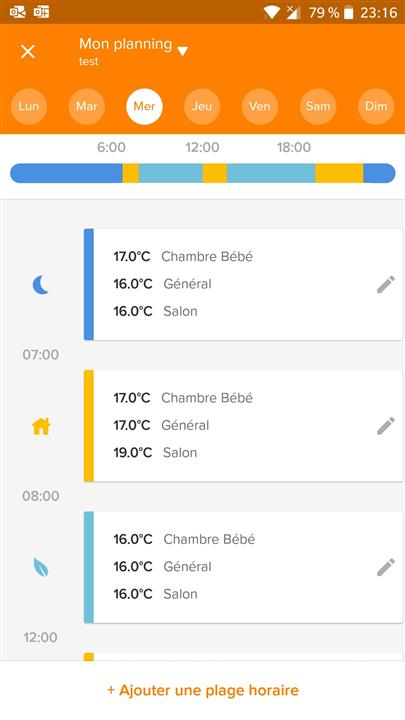This screenshot has height=720, width=405.
Task: Edit the 08:00 eco leaf slot
Action: click(386, 567)
